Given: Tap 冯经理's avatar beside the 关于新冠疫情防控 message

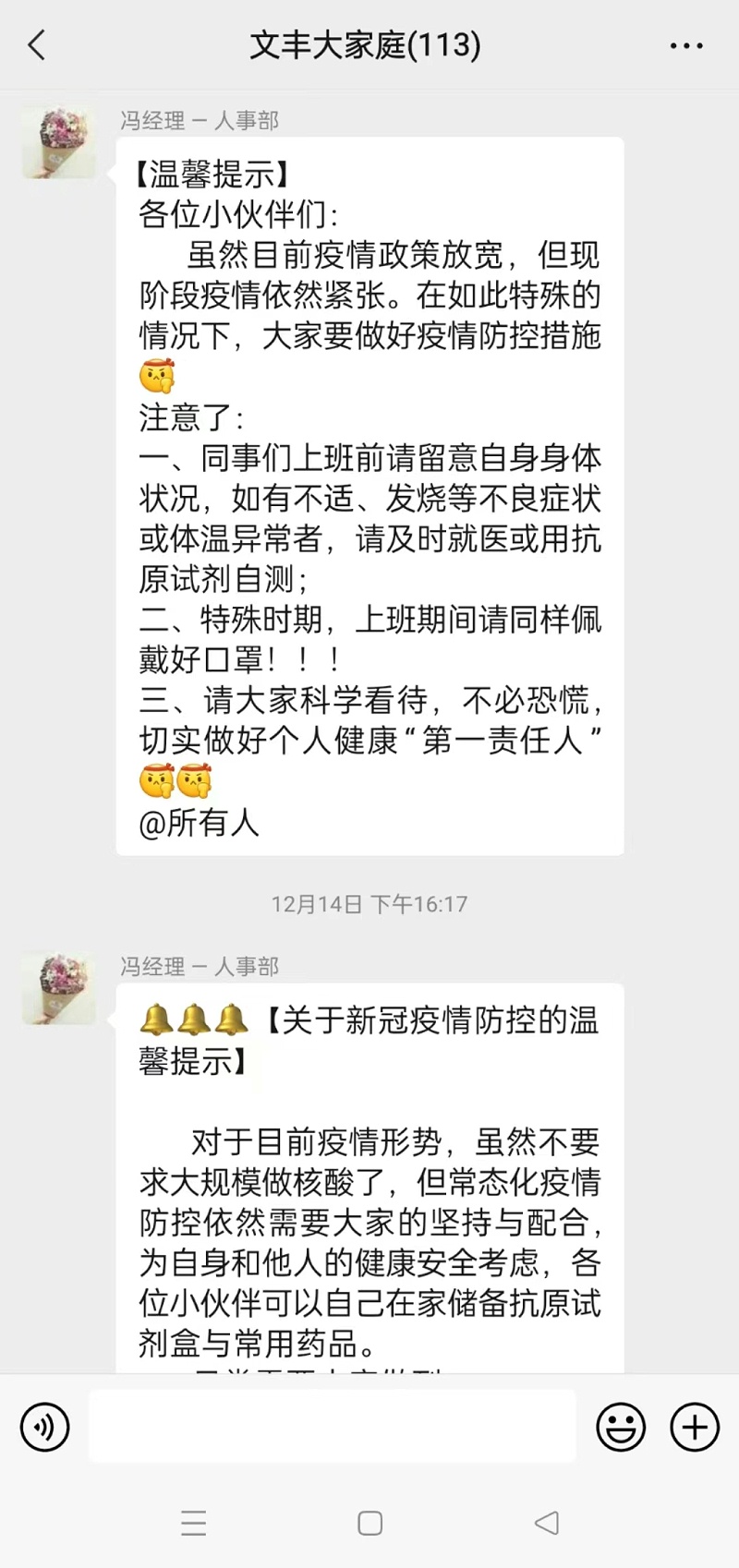Looking at the screenshot, I should tap(59, 988).
